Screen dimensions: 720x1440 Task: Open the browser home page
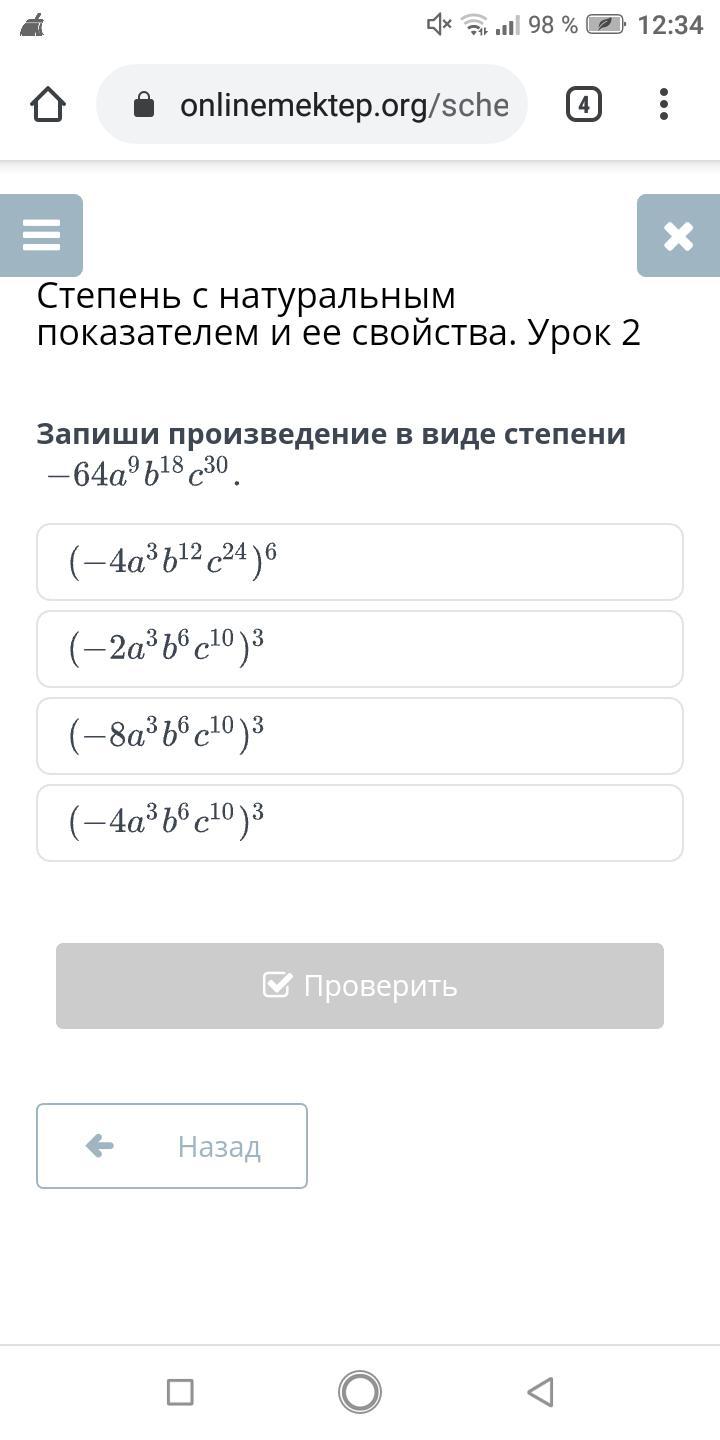48,104
